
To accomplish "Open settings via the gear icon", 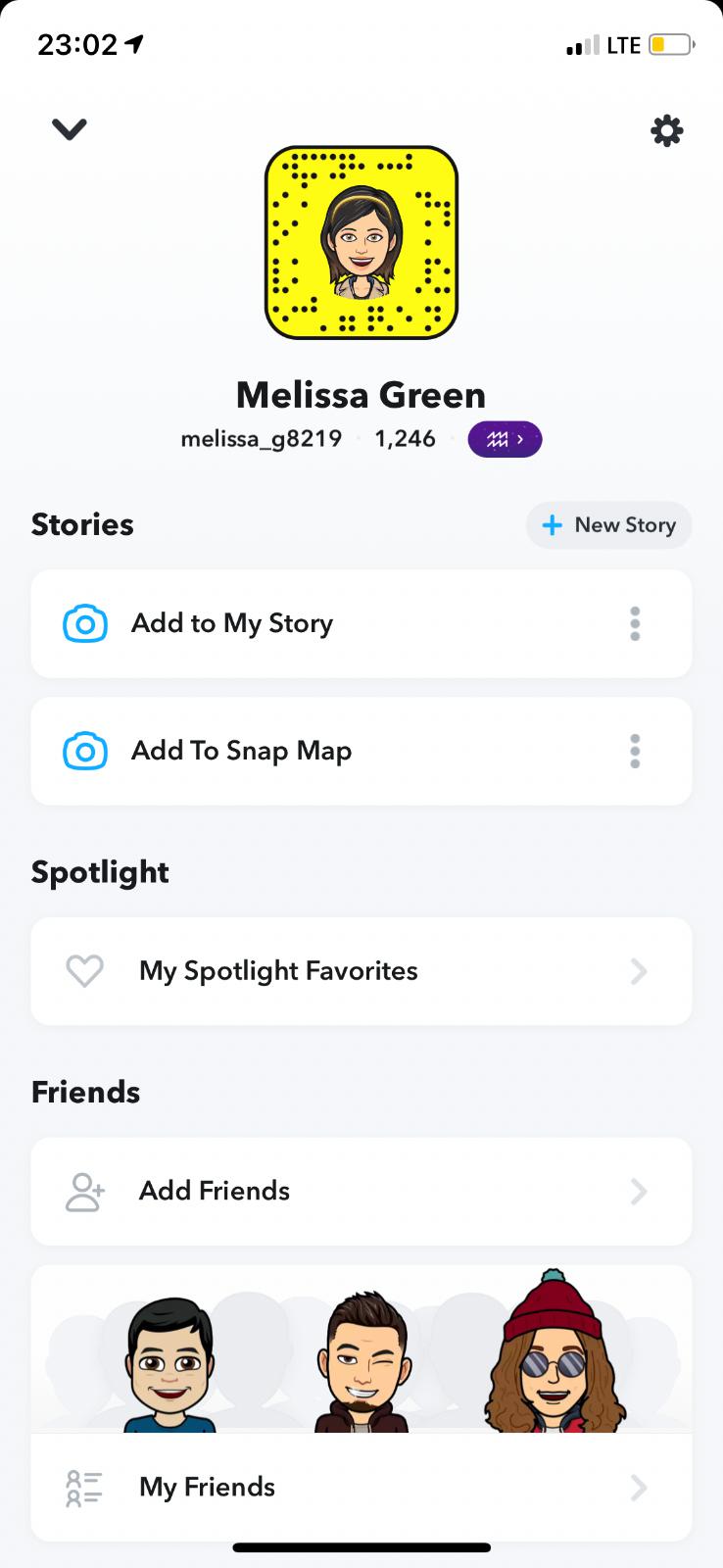I will click(x=666, y=130).
